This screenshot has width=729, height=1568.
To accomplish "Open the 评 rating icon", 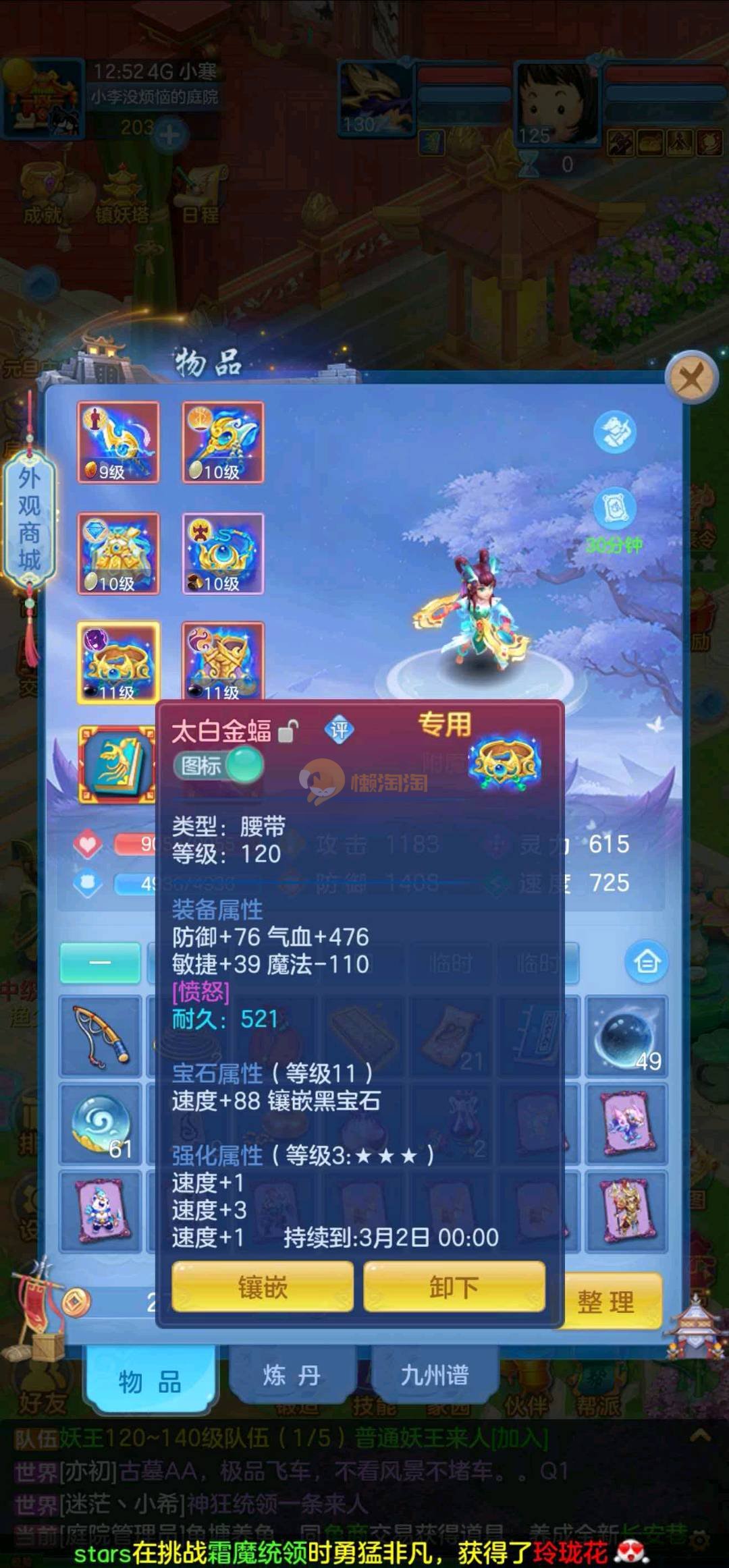I will [339, 730].
